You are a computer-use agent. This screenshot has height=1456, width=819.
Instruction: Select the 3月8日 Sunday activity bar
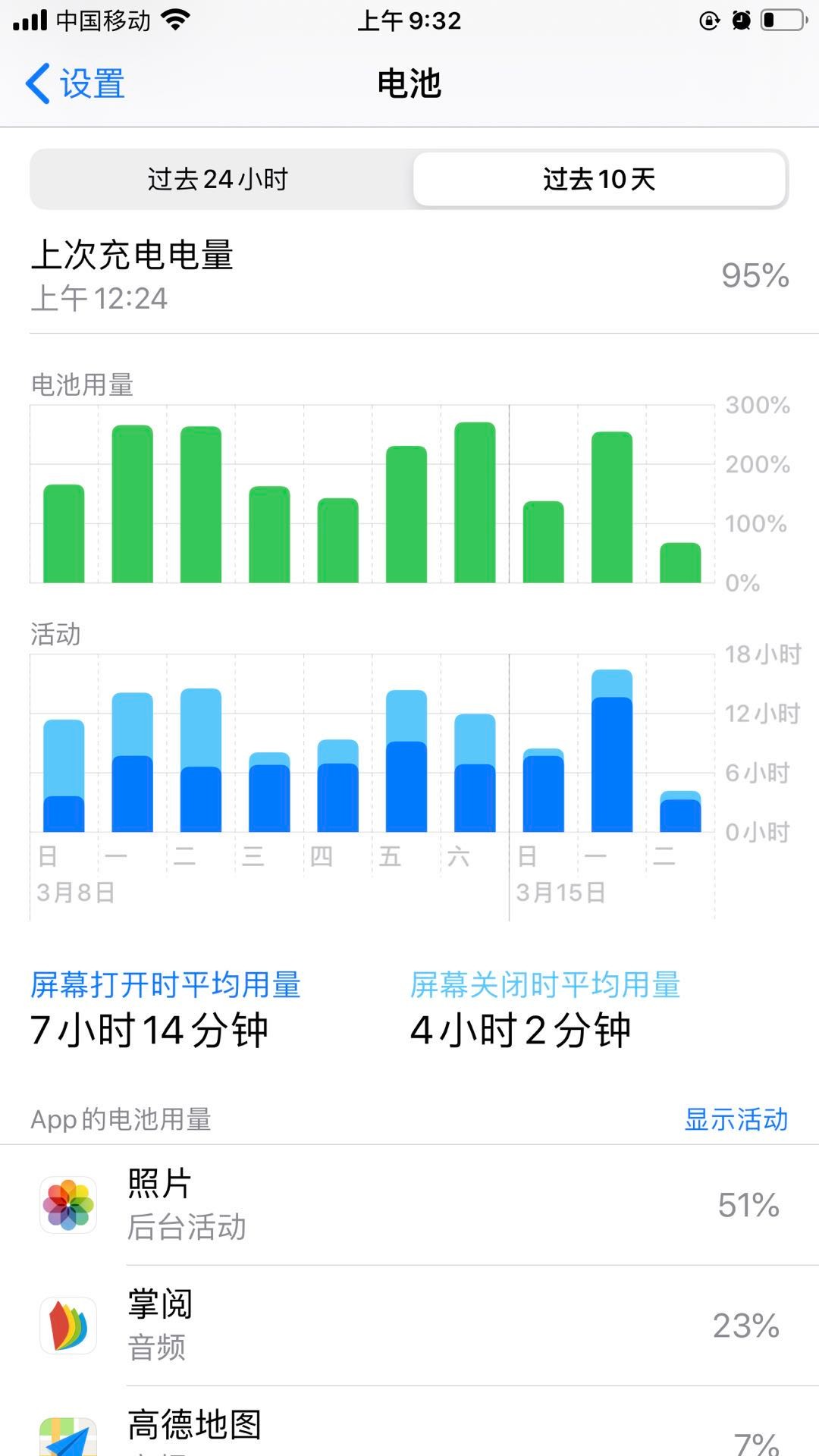(x=64, y=775)
